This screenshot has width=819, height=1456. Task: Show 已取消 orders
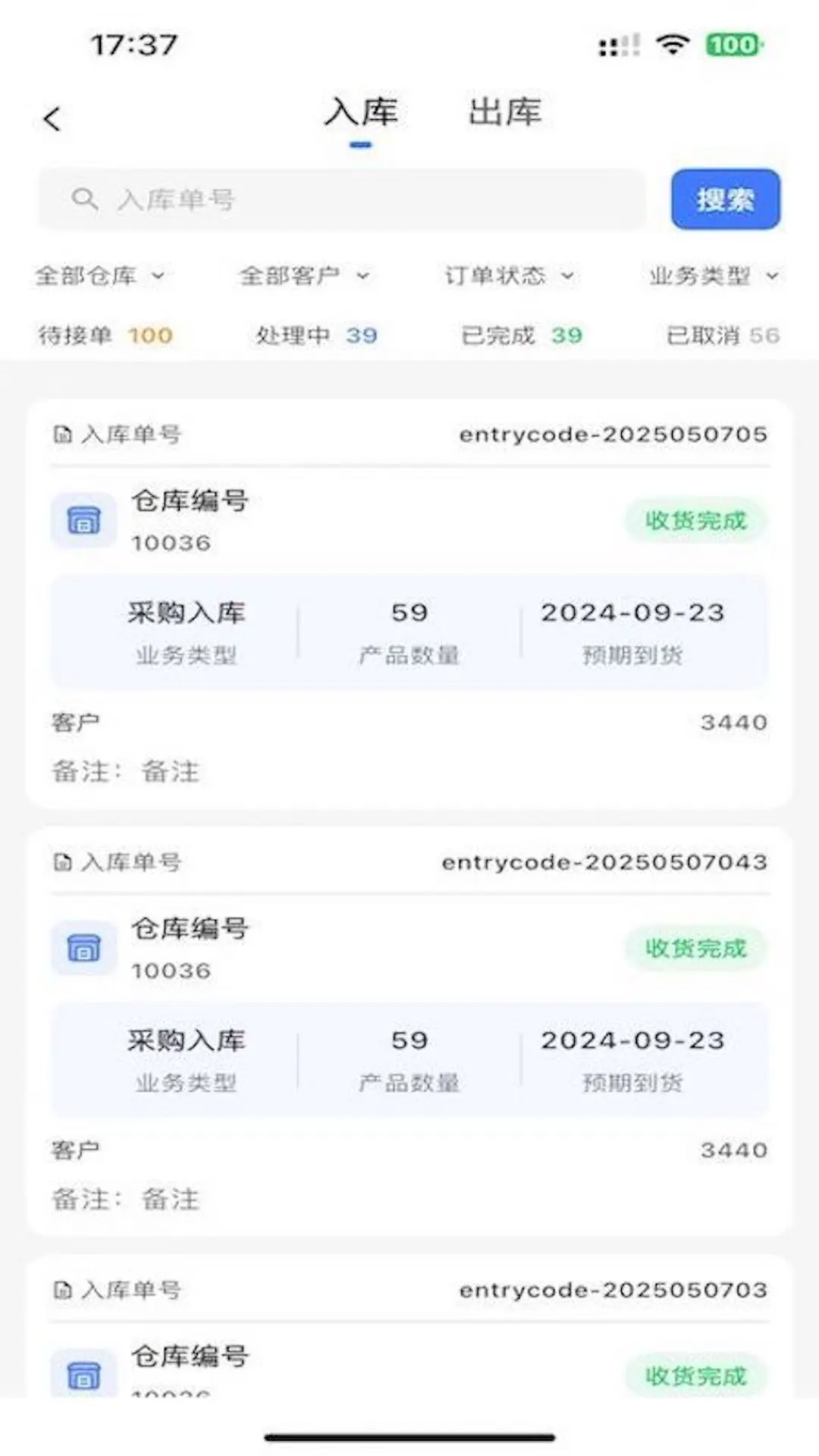coord(722,335)
